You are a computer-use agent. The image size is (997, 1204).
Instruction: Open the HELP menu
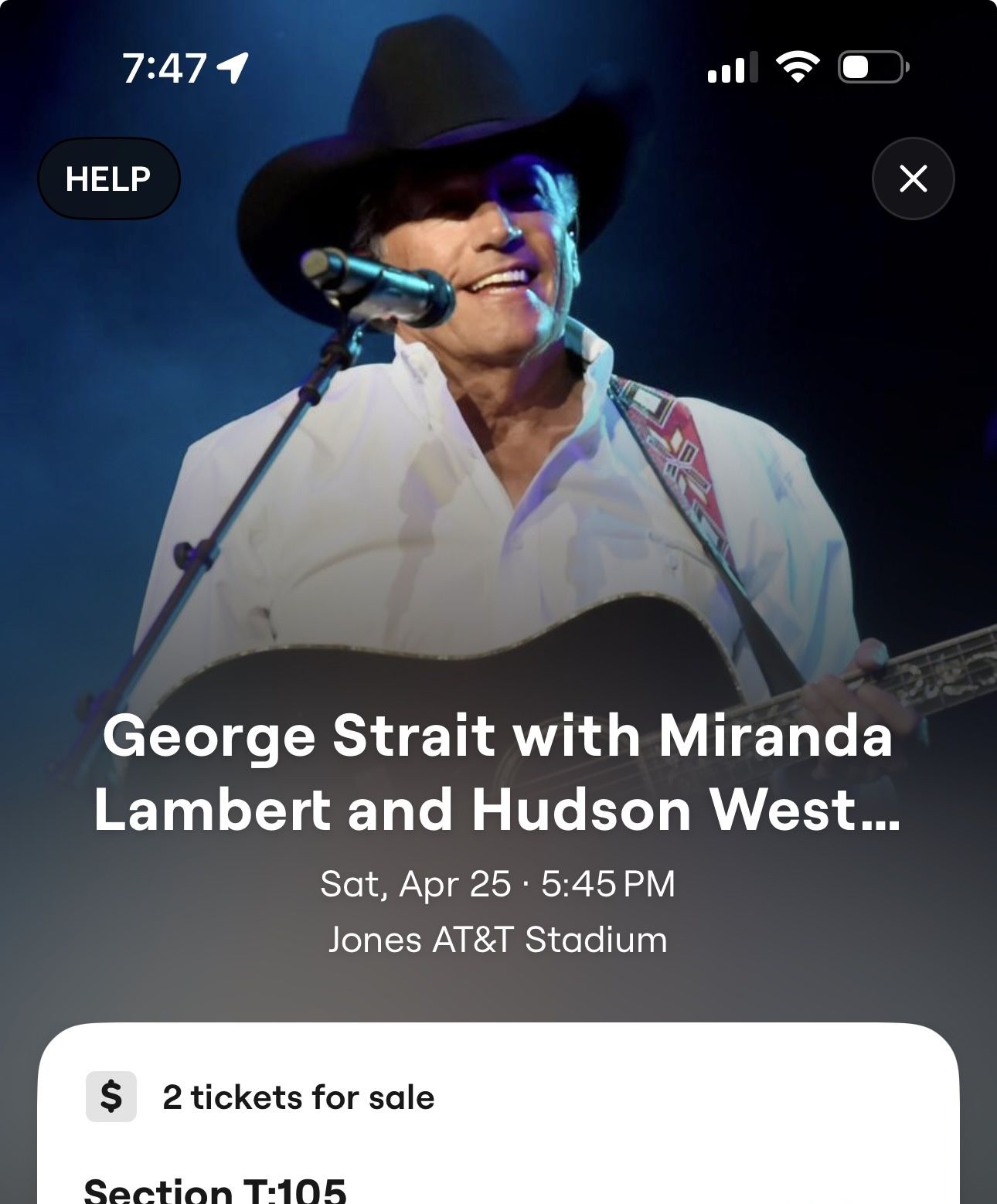tap(109, 179)
